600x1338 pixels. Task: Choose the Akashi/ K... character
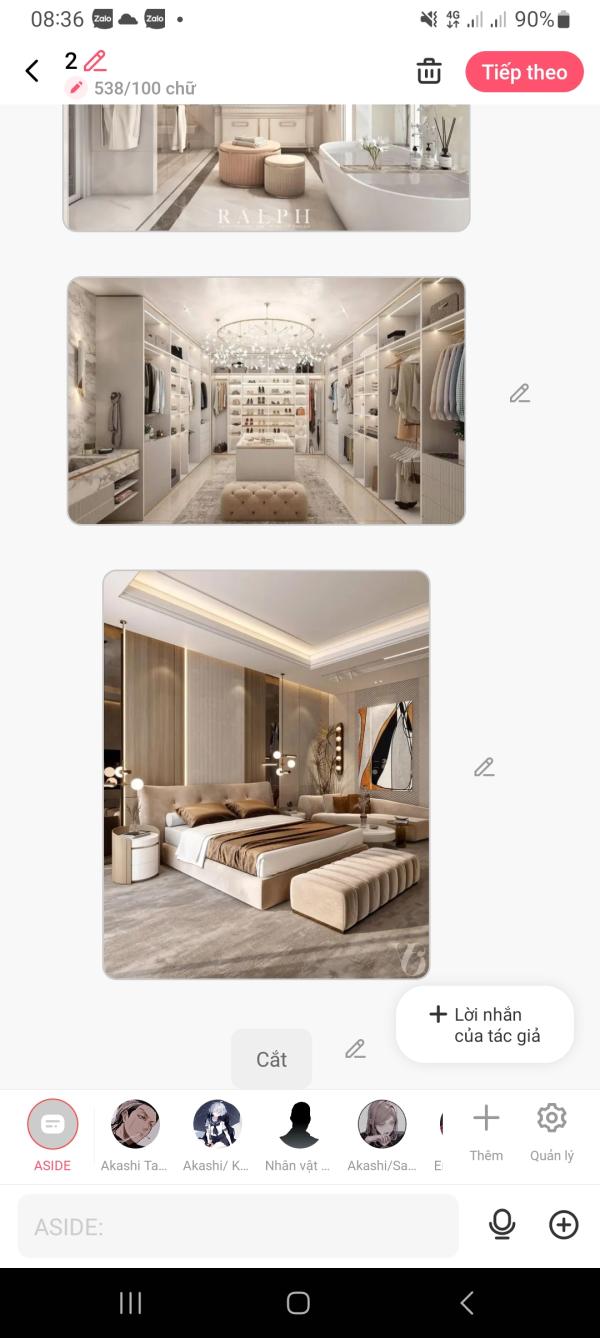217,1135
